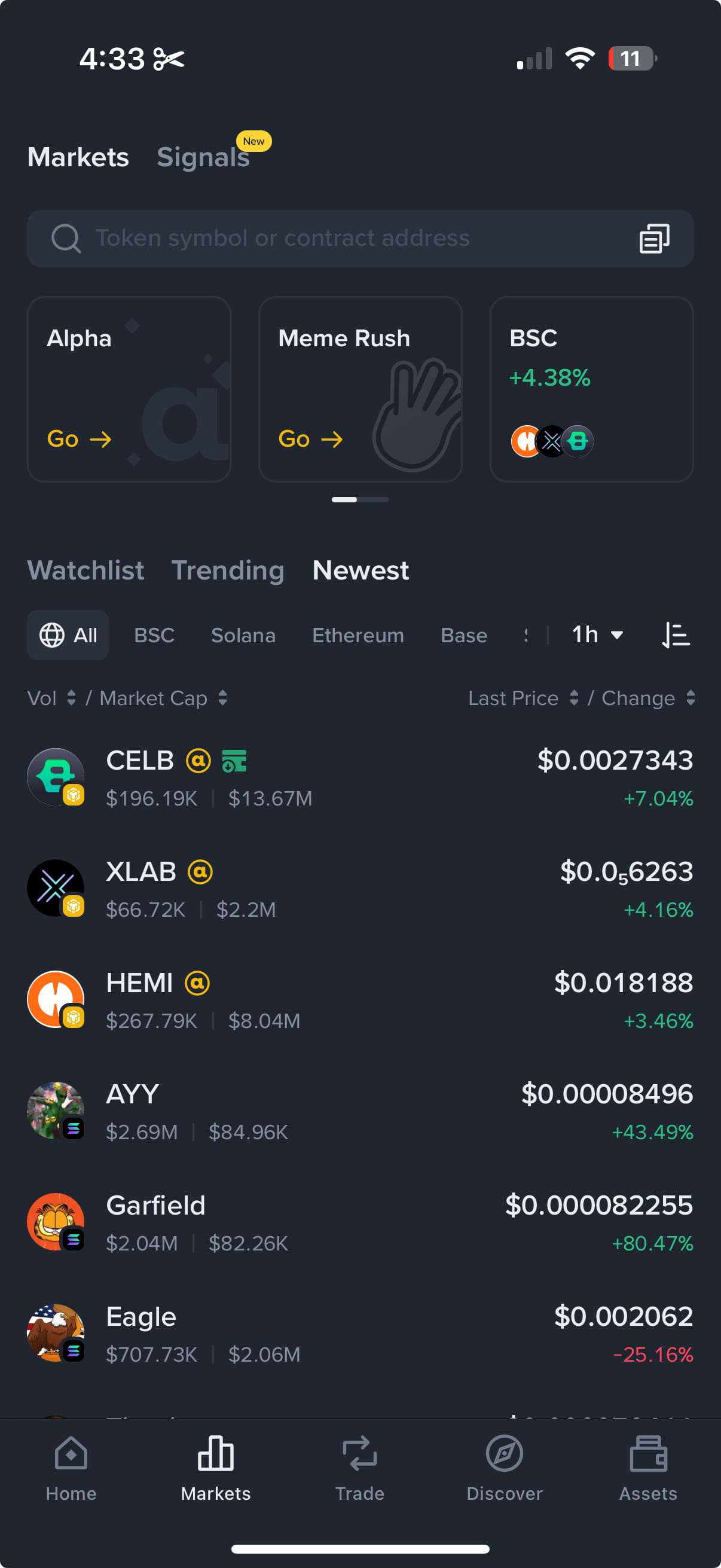Switch to the Trending tab
721x1568 pixels.
point(228,571)
